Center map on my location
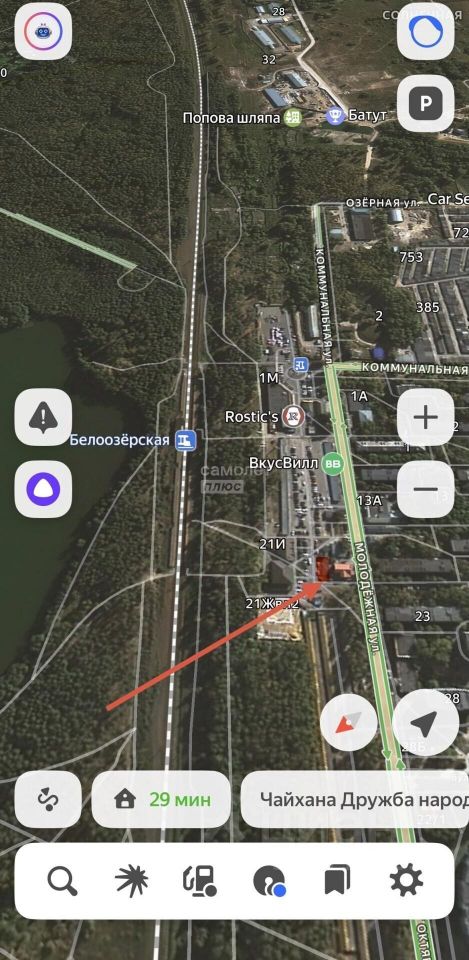 [425, 723]
